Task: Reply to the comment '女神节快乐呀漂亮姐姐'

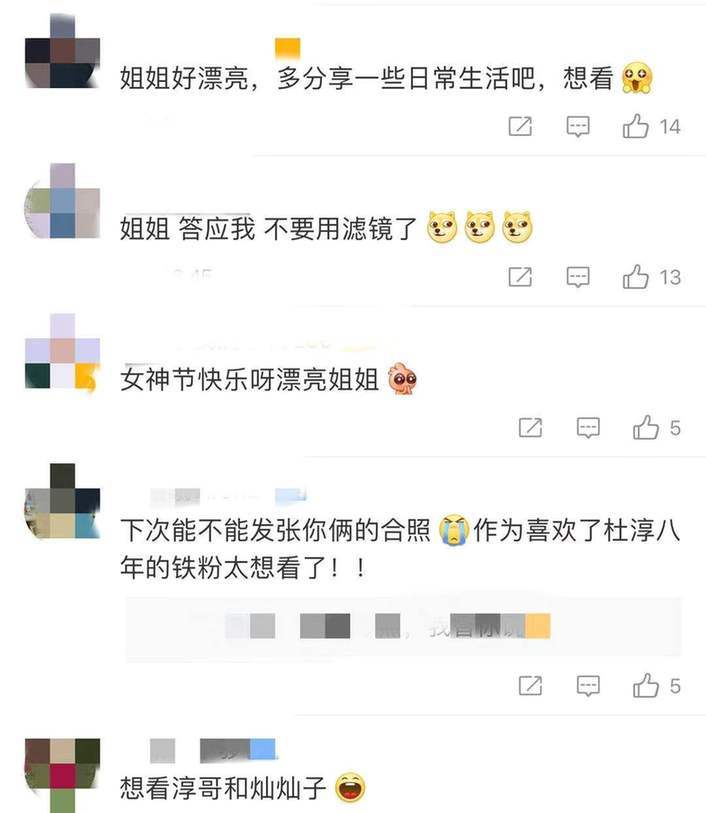Action: (589, 428)
